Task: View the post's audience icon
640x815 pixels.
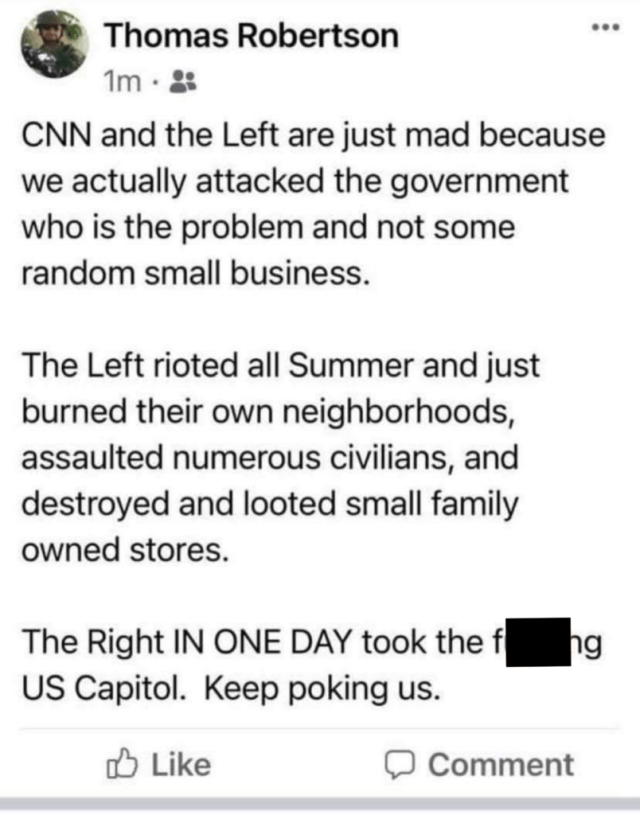Action: [x=184, y=82]
